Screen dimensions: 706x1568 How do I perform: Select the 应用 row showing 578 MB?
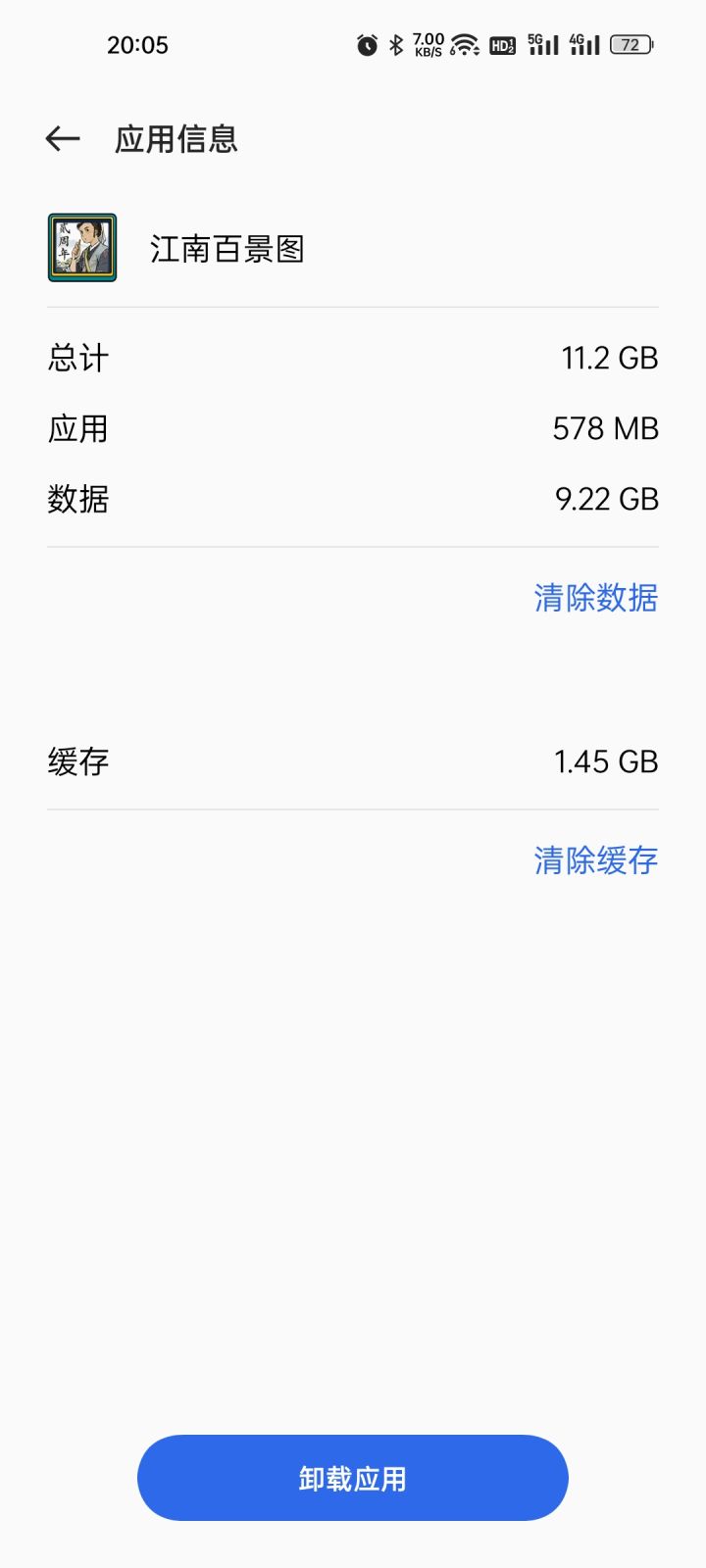(353, 428)
